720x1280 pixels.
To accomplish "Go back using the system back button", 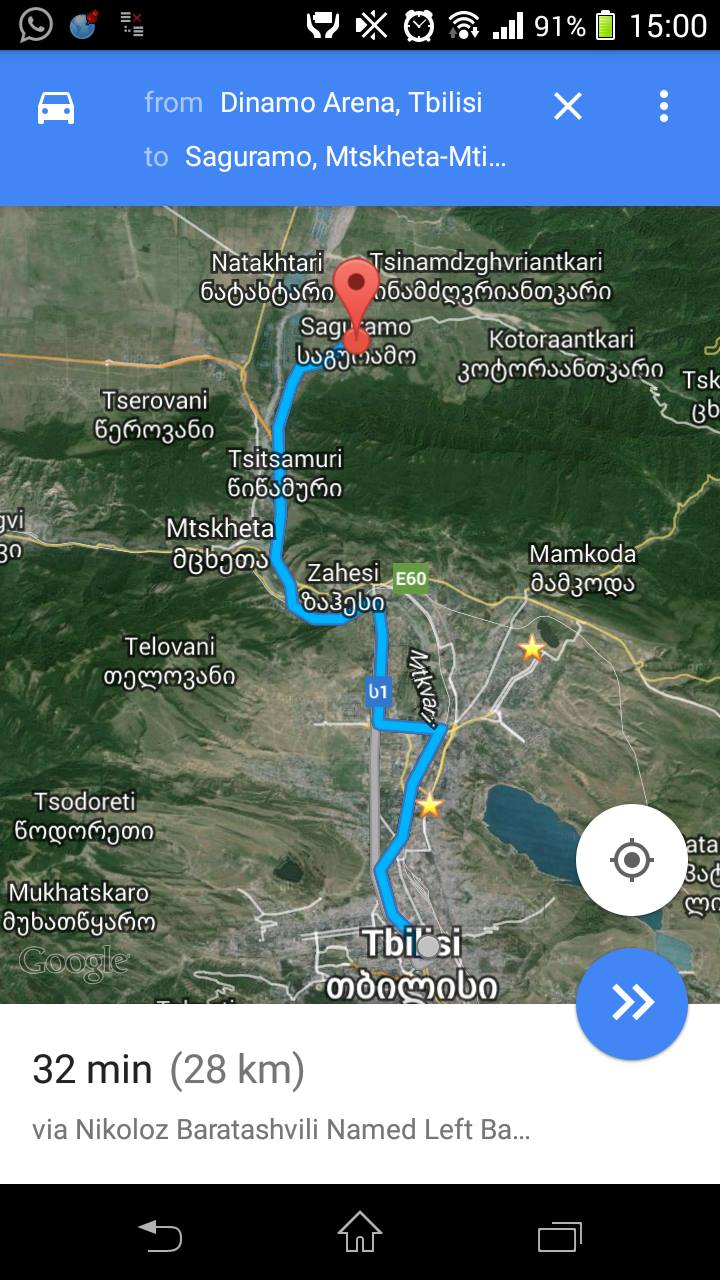I will (x=160, y=1236).
